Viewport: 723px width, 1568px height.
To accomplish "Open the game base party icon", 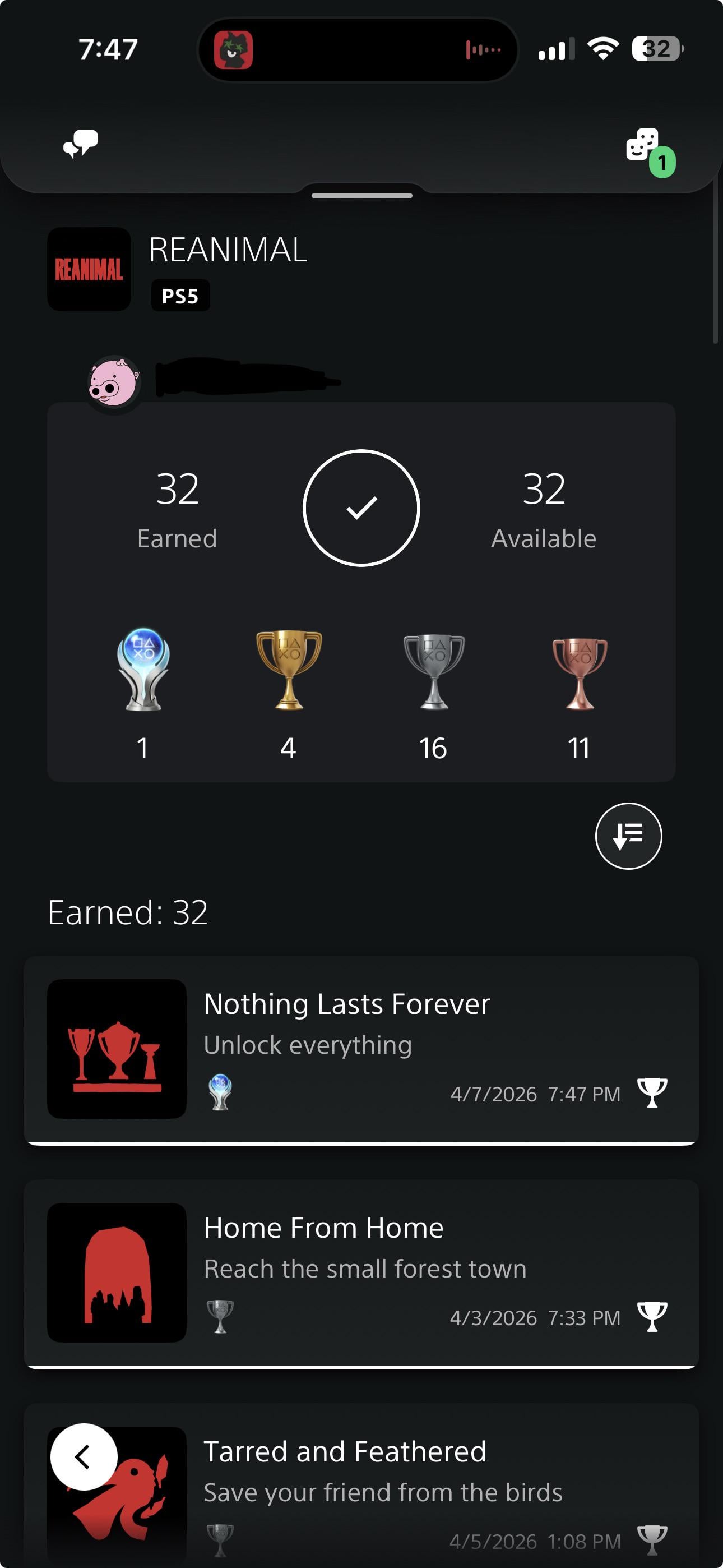I will point(644,146).
